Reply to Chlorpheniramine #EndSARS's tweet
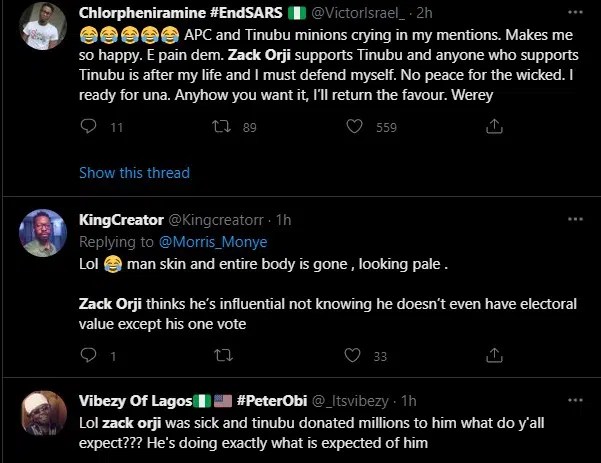601x463 pixels. click(x=88, y=127)
